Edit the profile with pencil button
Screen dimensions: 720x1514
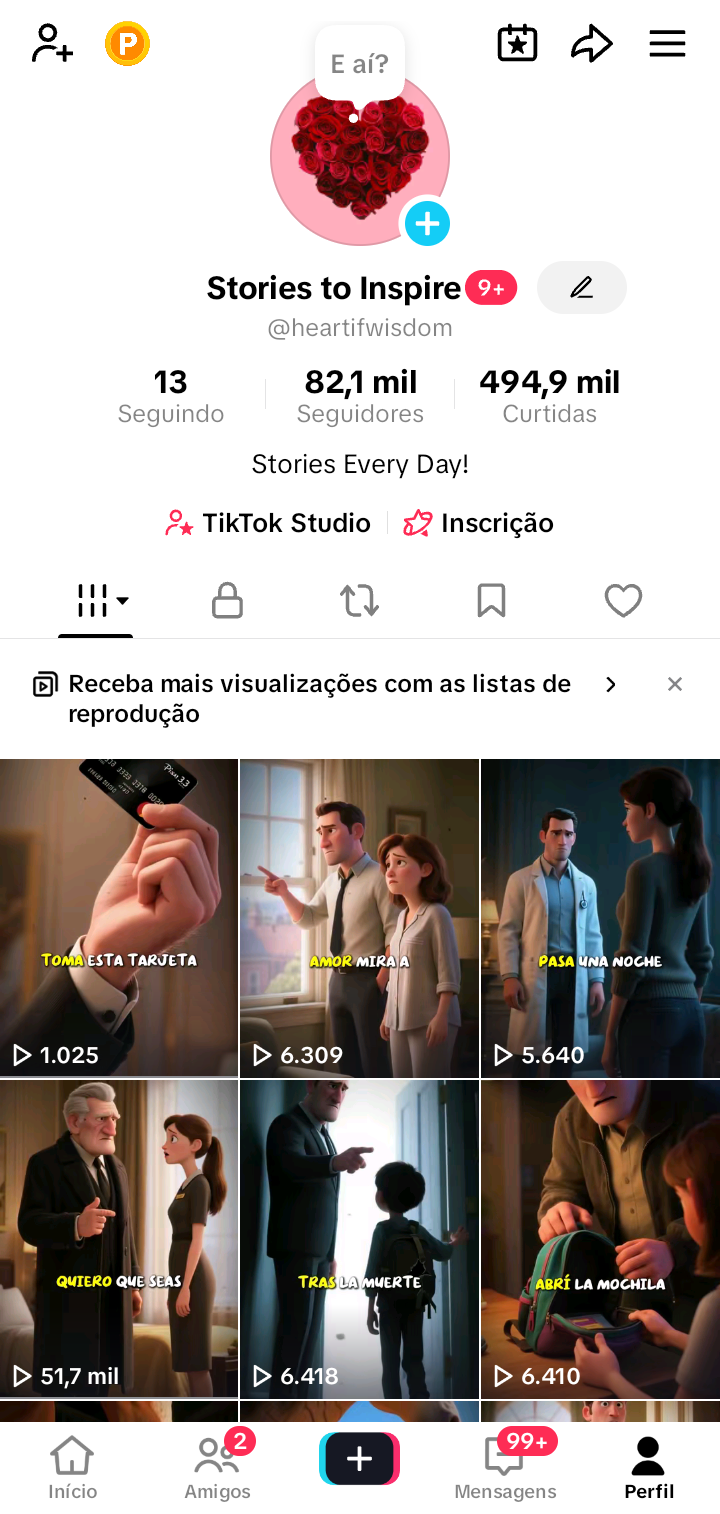[x=581, y=288]
